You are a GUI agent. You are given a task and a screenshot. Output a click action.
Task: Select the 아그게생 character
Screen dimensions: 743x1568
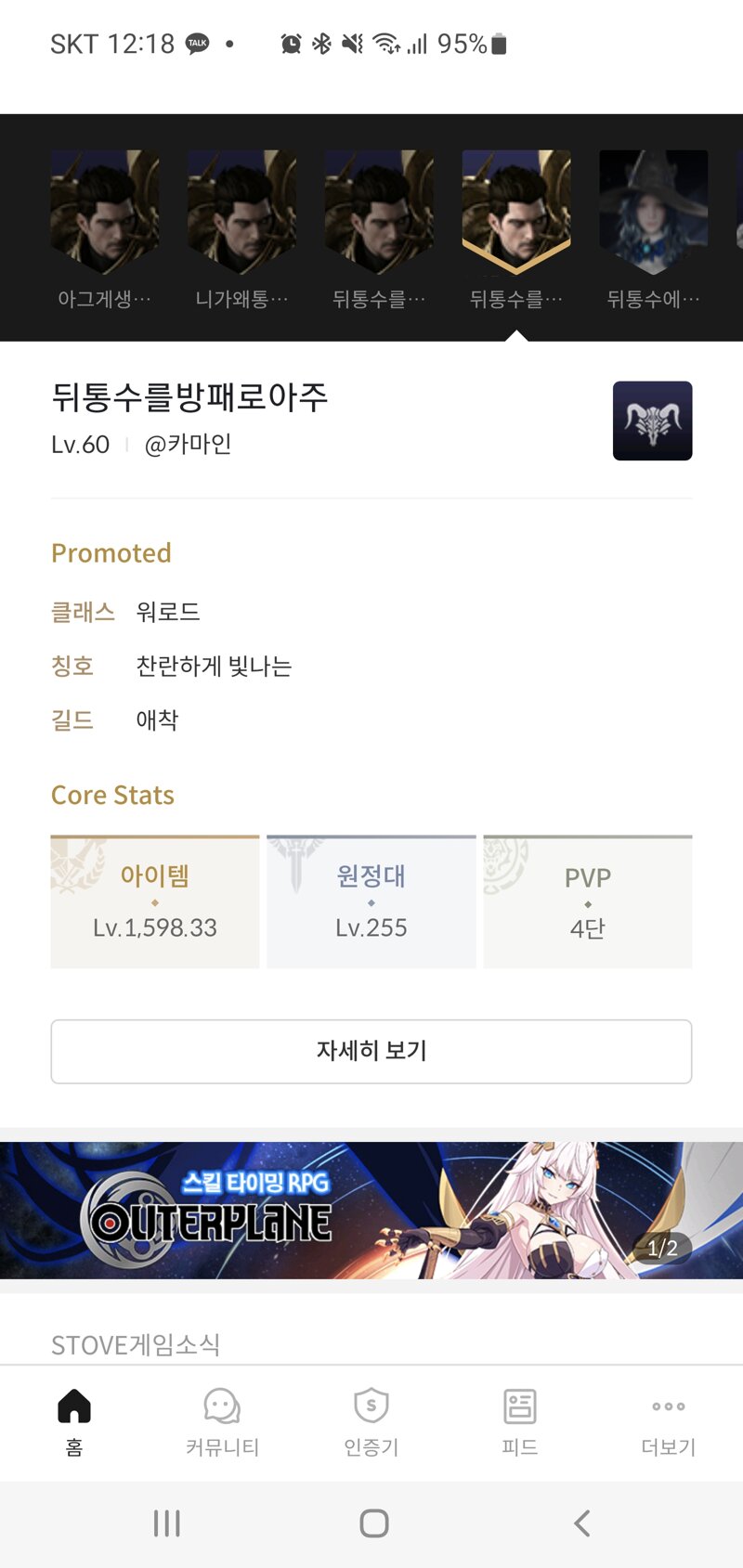tap(104, 227)
